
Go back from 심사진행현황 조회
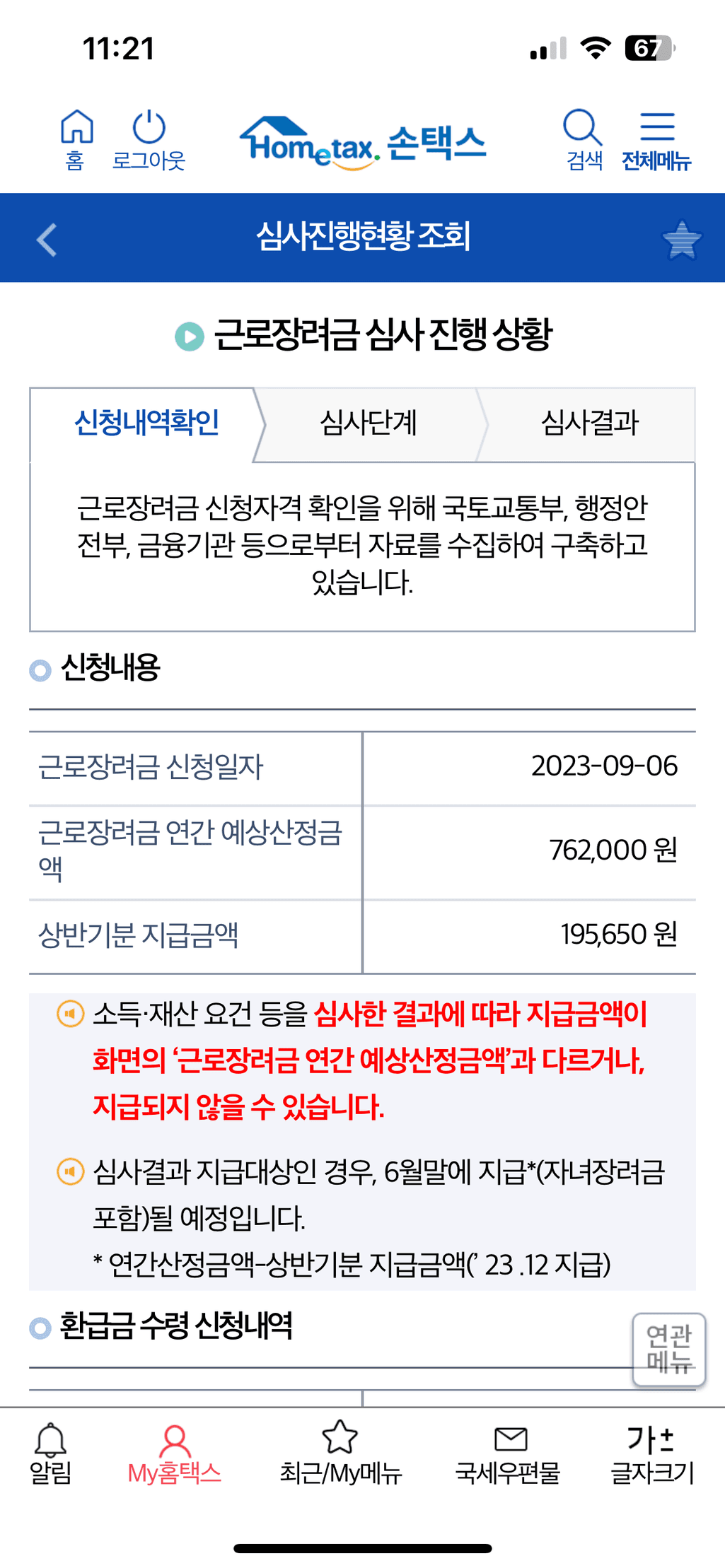(x=47, y=240)
